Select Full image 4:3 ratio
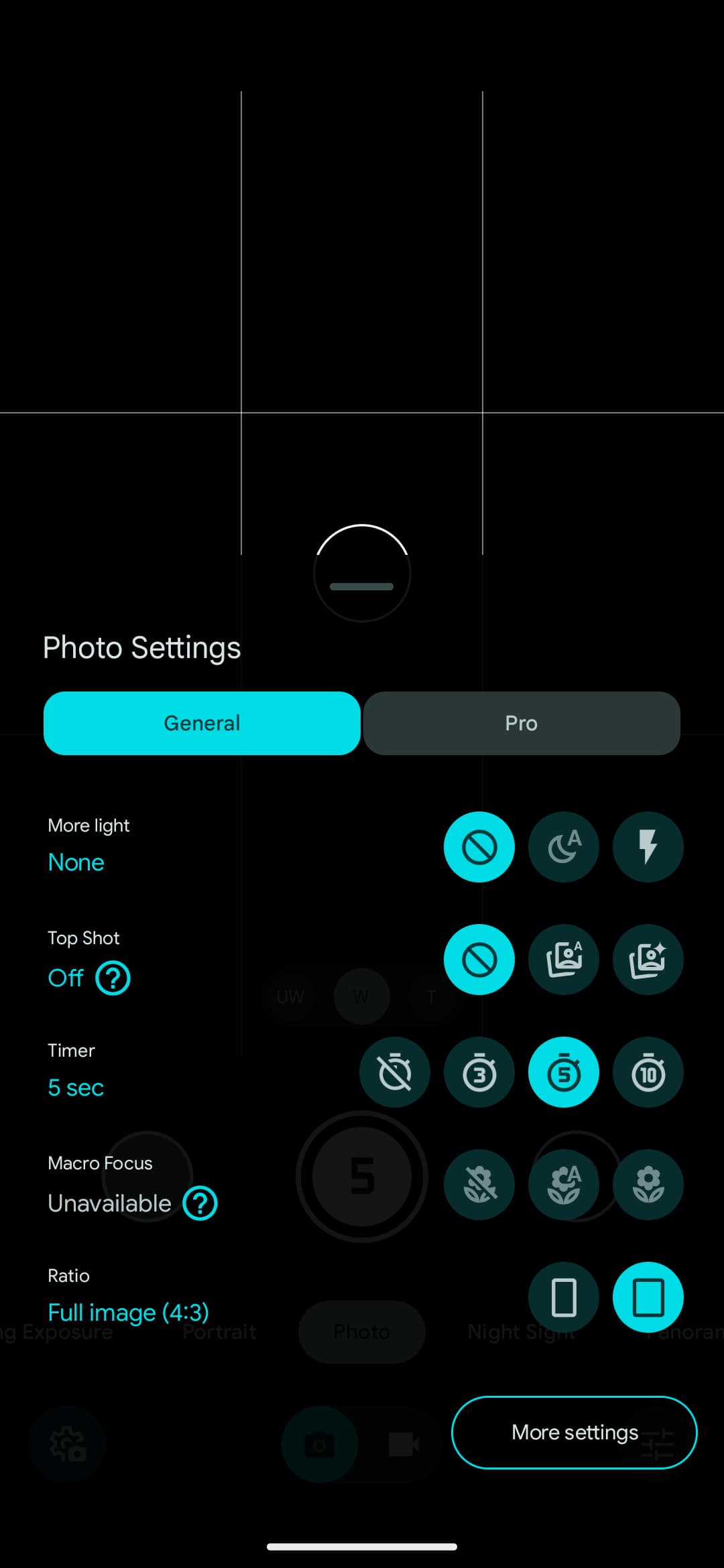Image resolution: width=724 pixels, height=1568 pixels. pos(648,1297)
